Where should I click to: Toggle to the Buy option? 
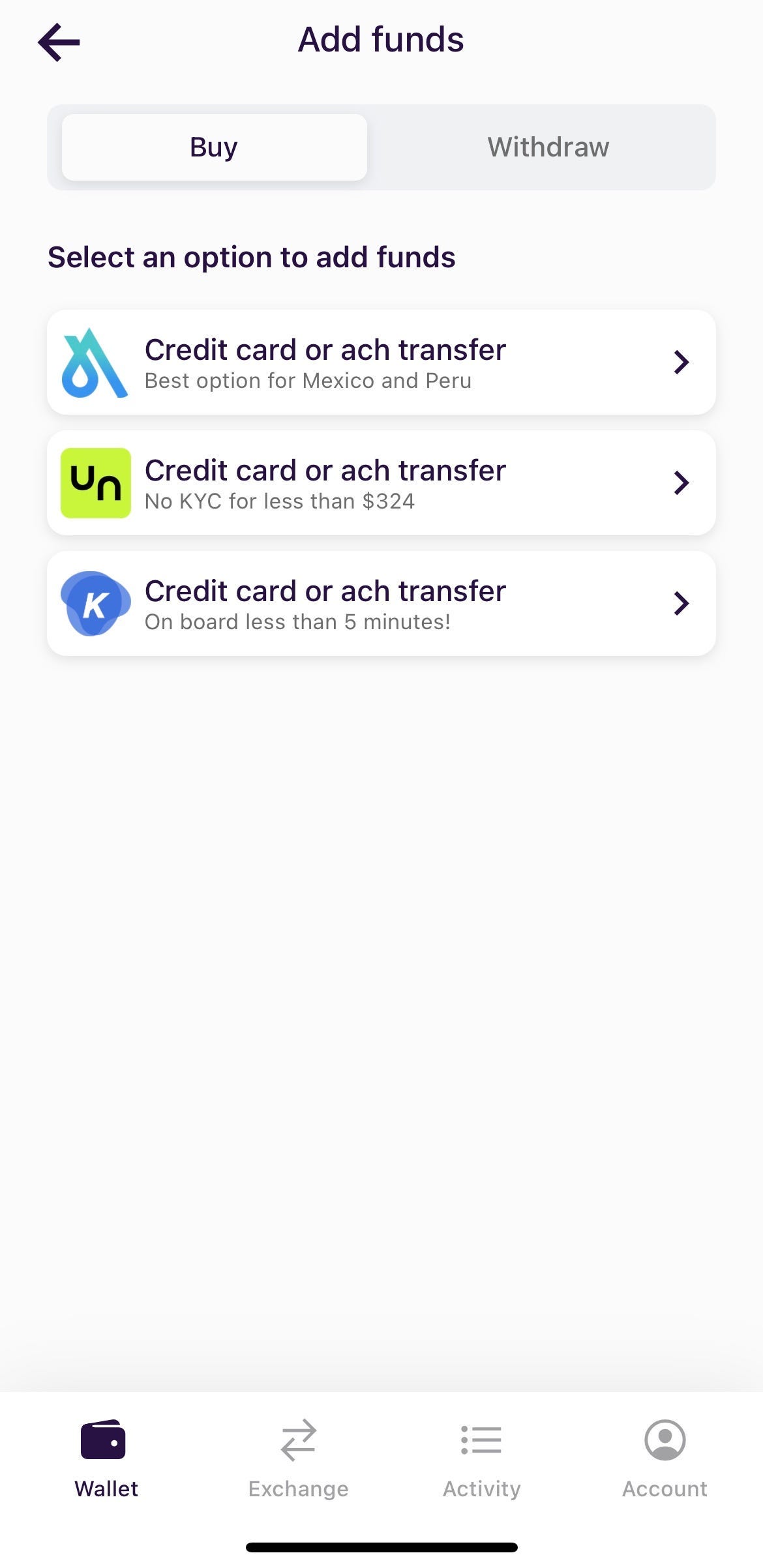[x=213, y=146]
